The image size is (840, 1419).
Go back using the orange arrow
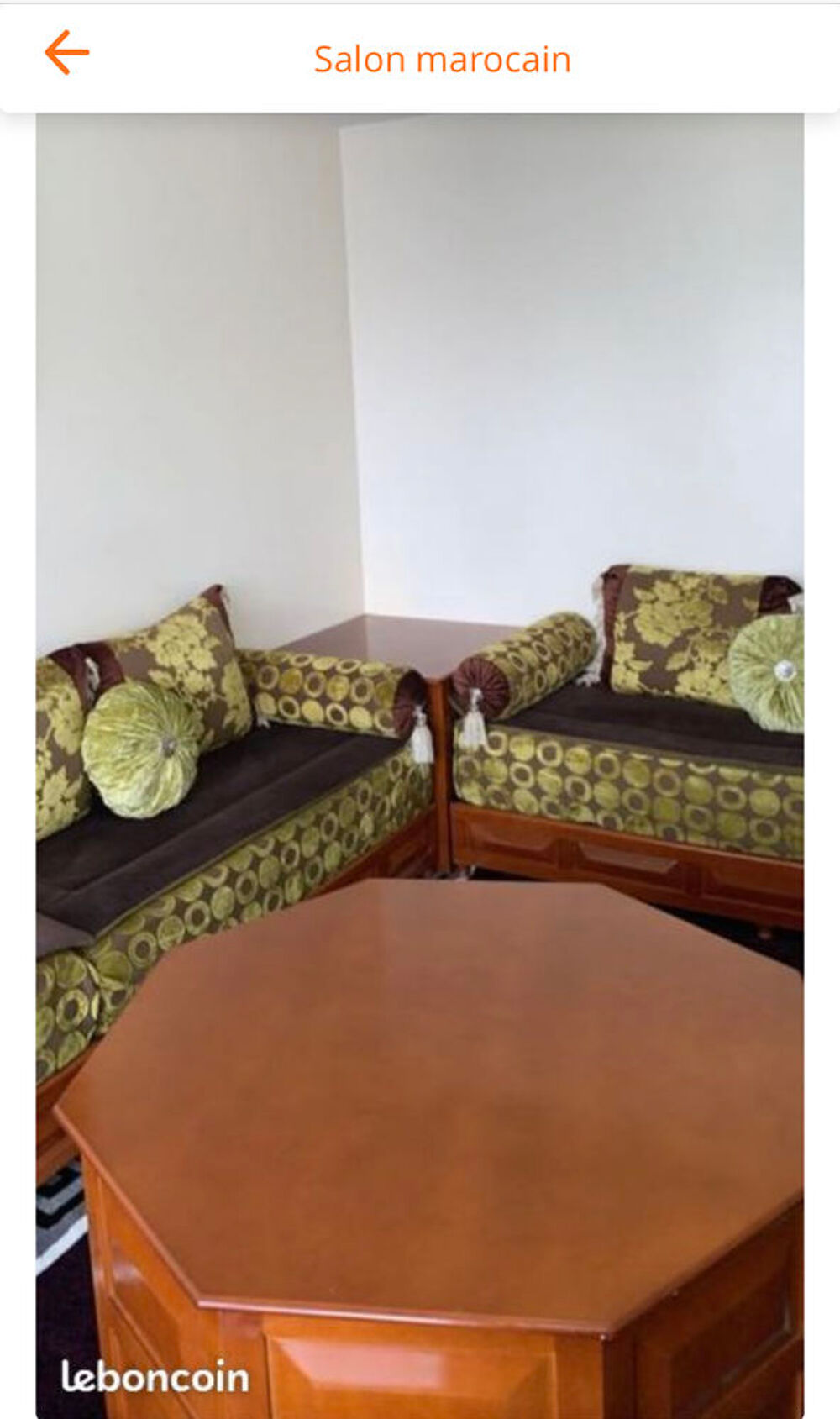(x=67, y=53)
